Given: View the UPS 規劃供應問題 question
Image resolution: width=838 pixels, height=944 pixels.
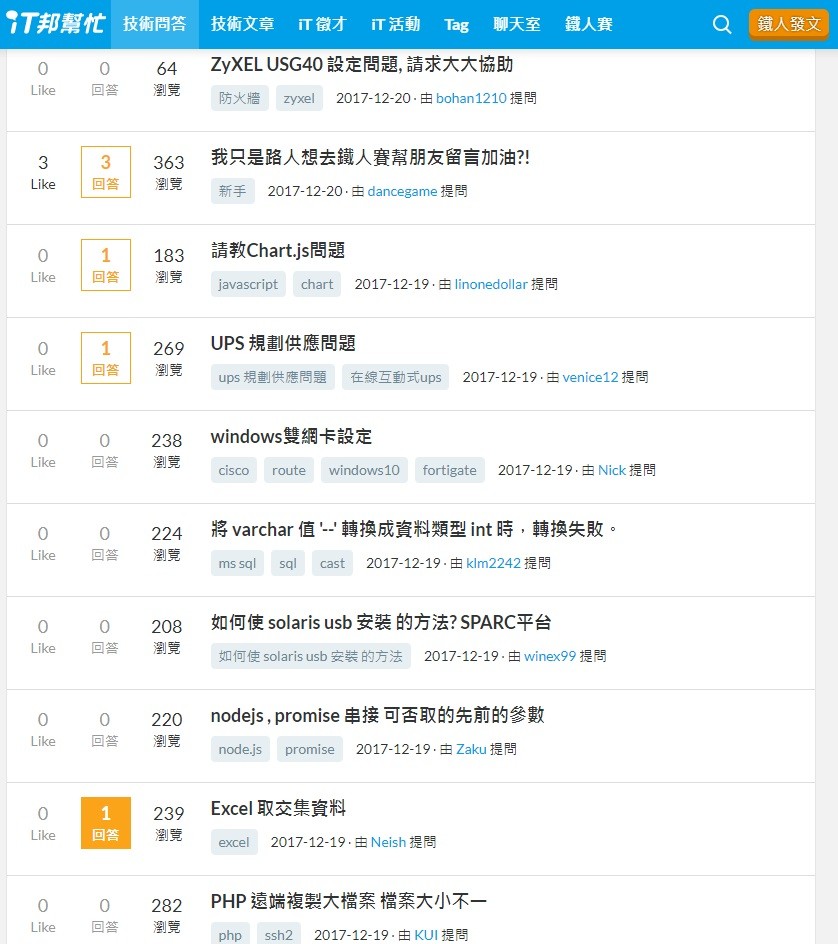Looking at the screenshot, I should 283,344.
